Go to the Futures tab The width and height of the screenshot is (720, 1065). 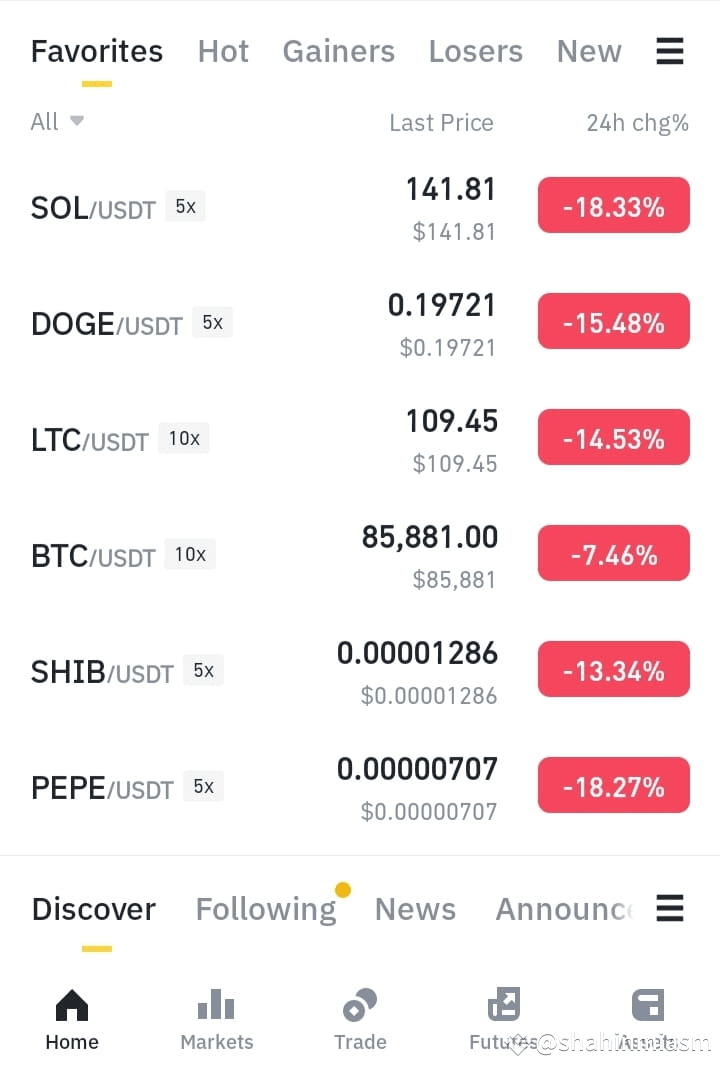click(x=504, y=1019)
